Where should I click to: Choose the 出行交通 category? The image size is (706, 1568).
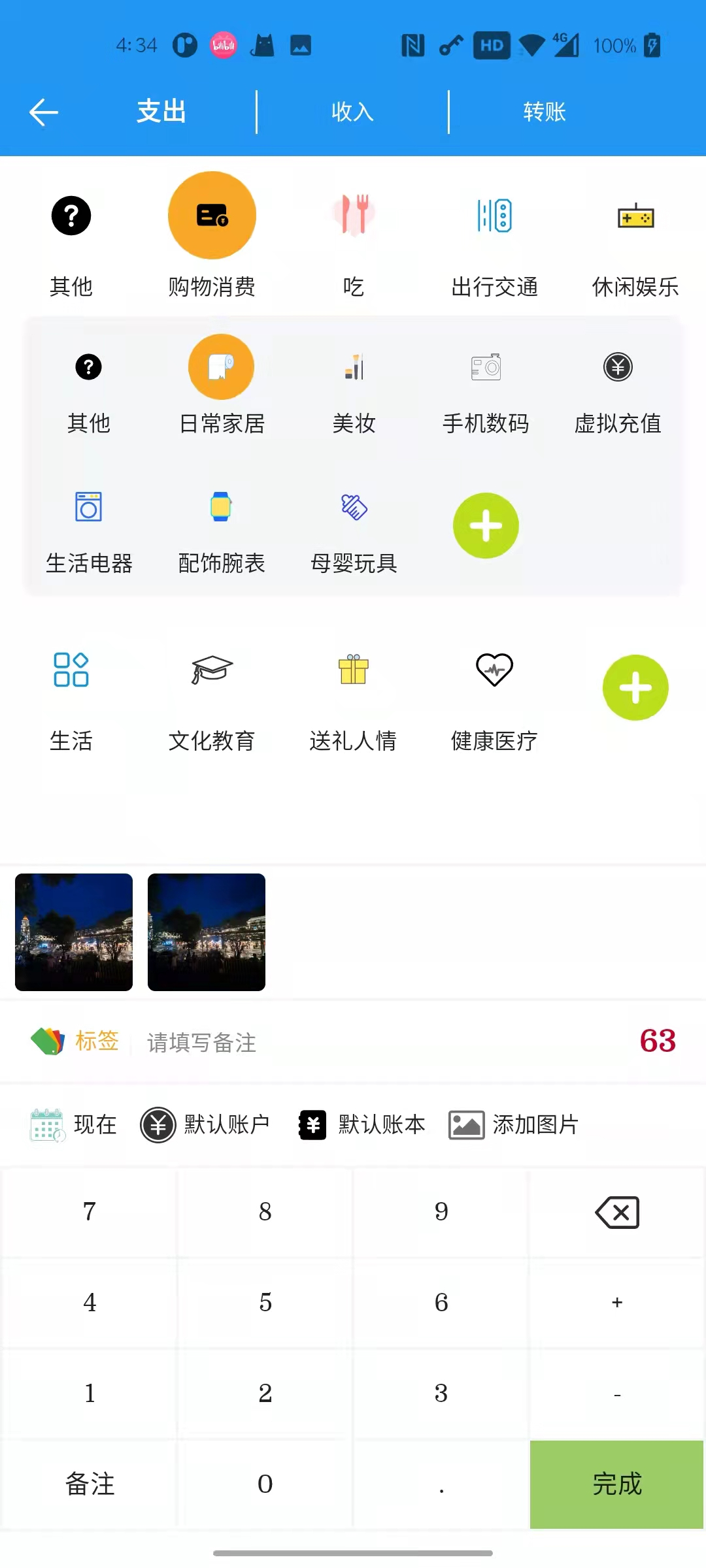tap(494, 235)
